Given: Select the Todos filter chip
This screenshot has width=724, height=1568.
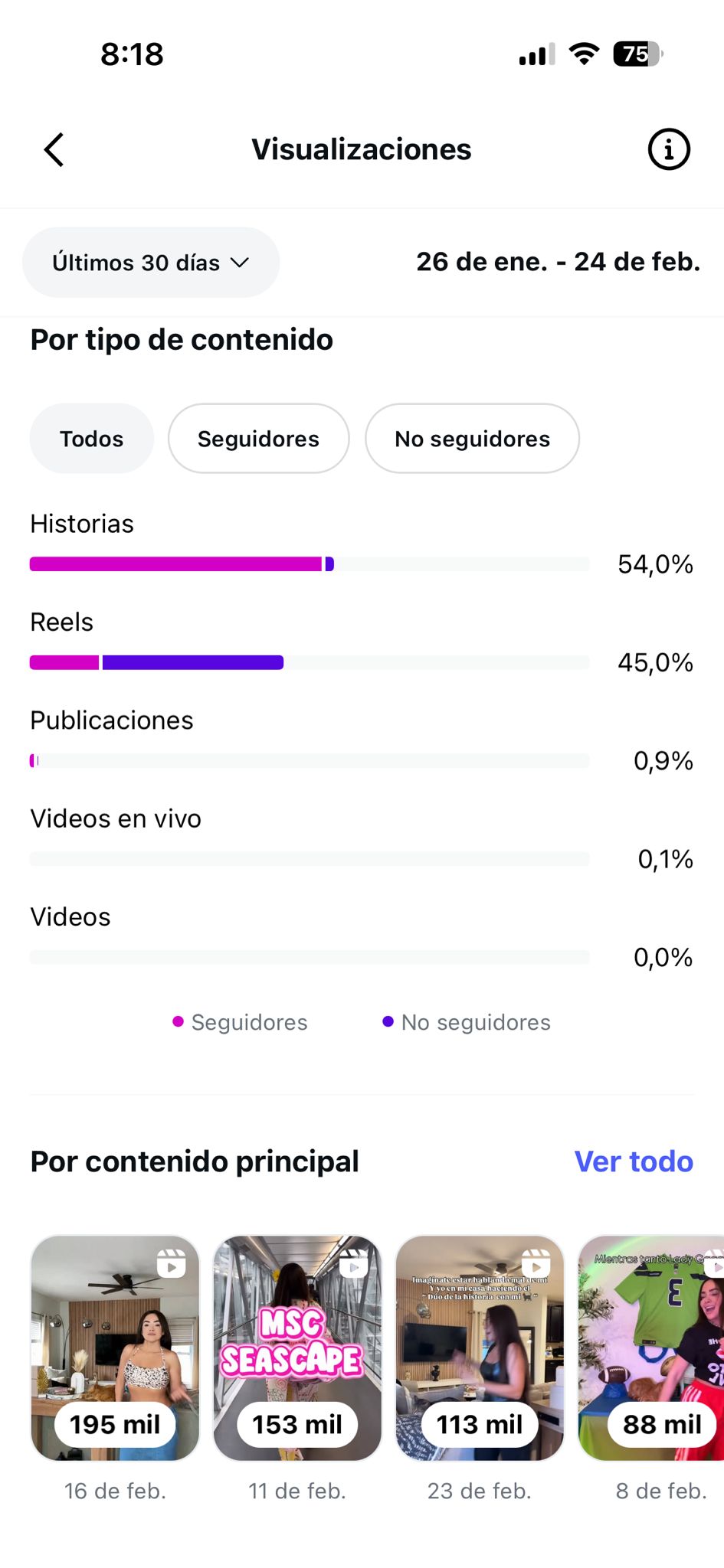Looking at the screenshot, I should (x=92, y=439).
